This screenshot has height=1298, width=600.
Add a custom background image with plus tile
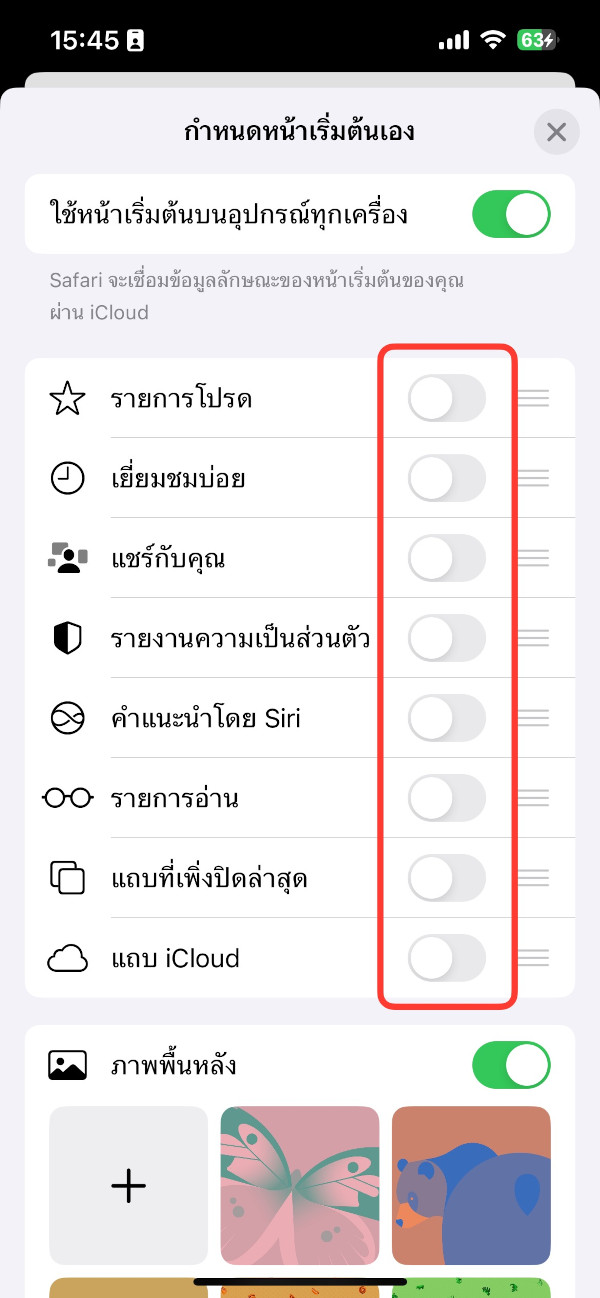tap(129, 1185)
